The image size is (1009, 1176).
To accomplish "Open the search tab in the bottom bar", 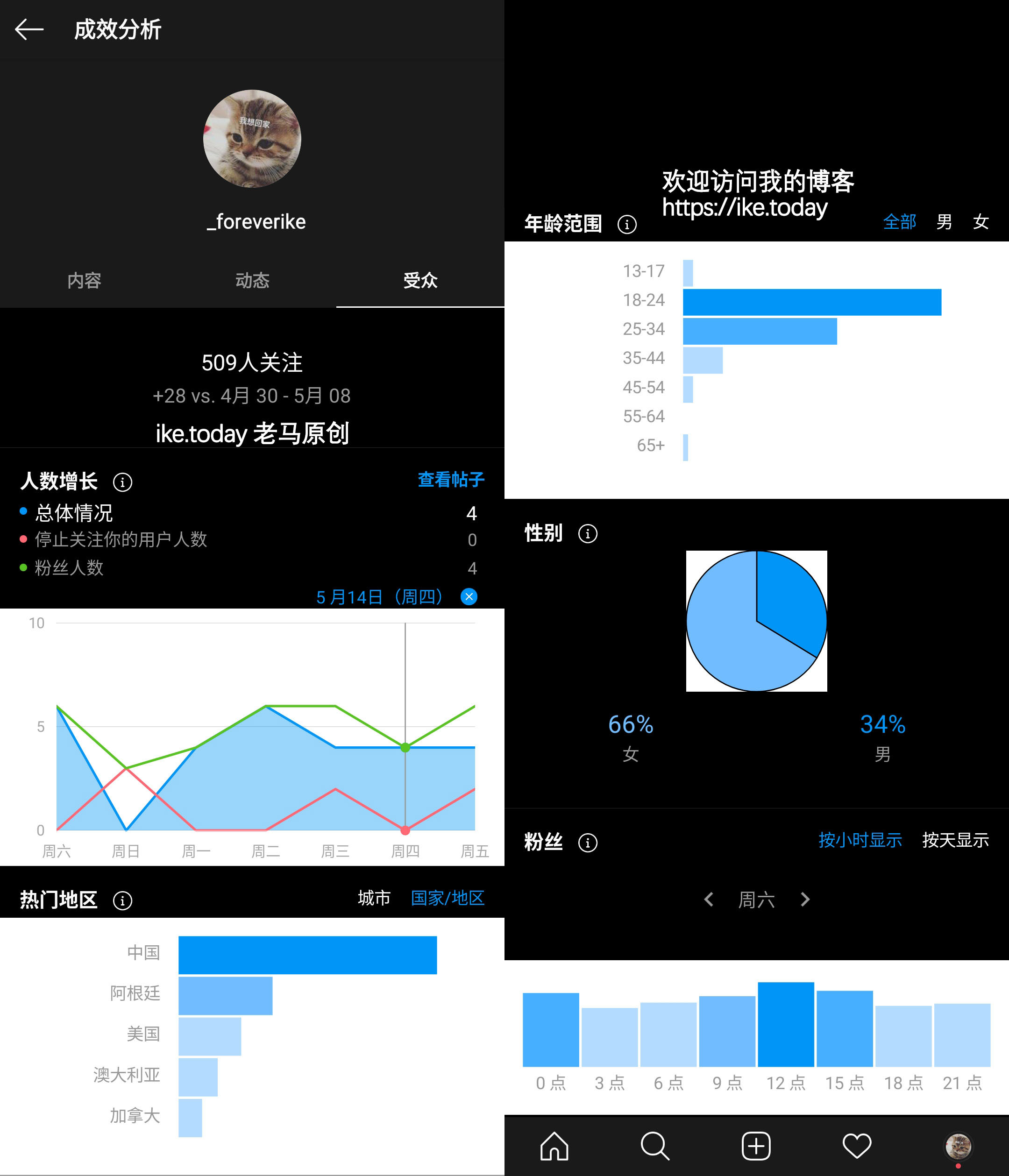I will point(655,1146).
